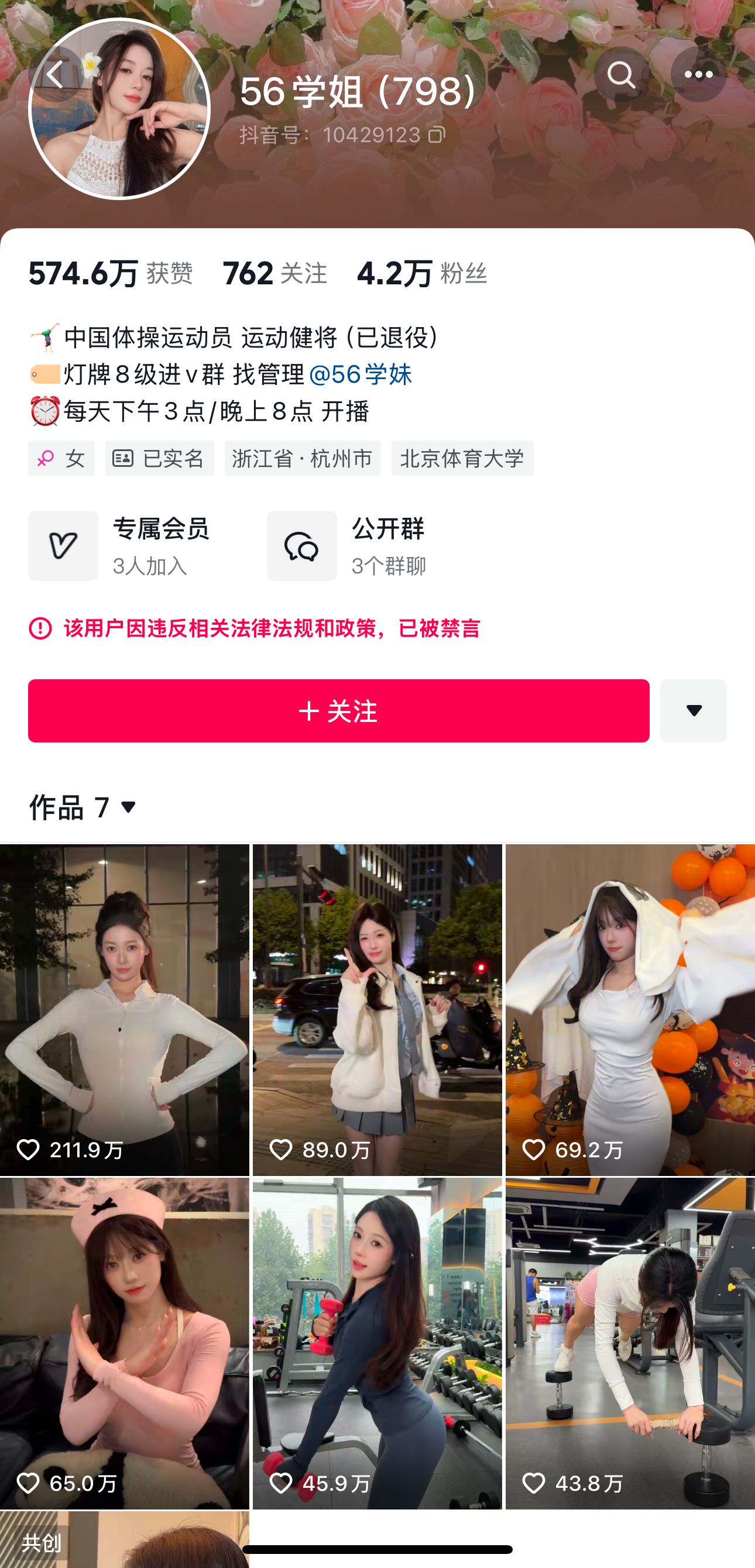Screen dimensions: 755x1568
Task: Open 公开群 public group chats
Action: point(347,546)
